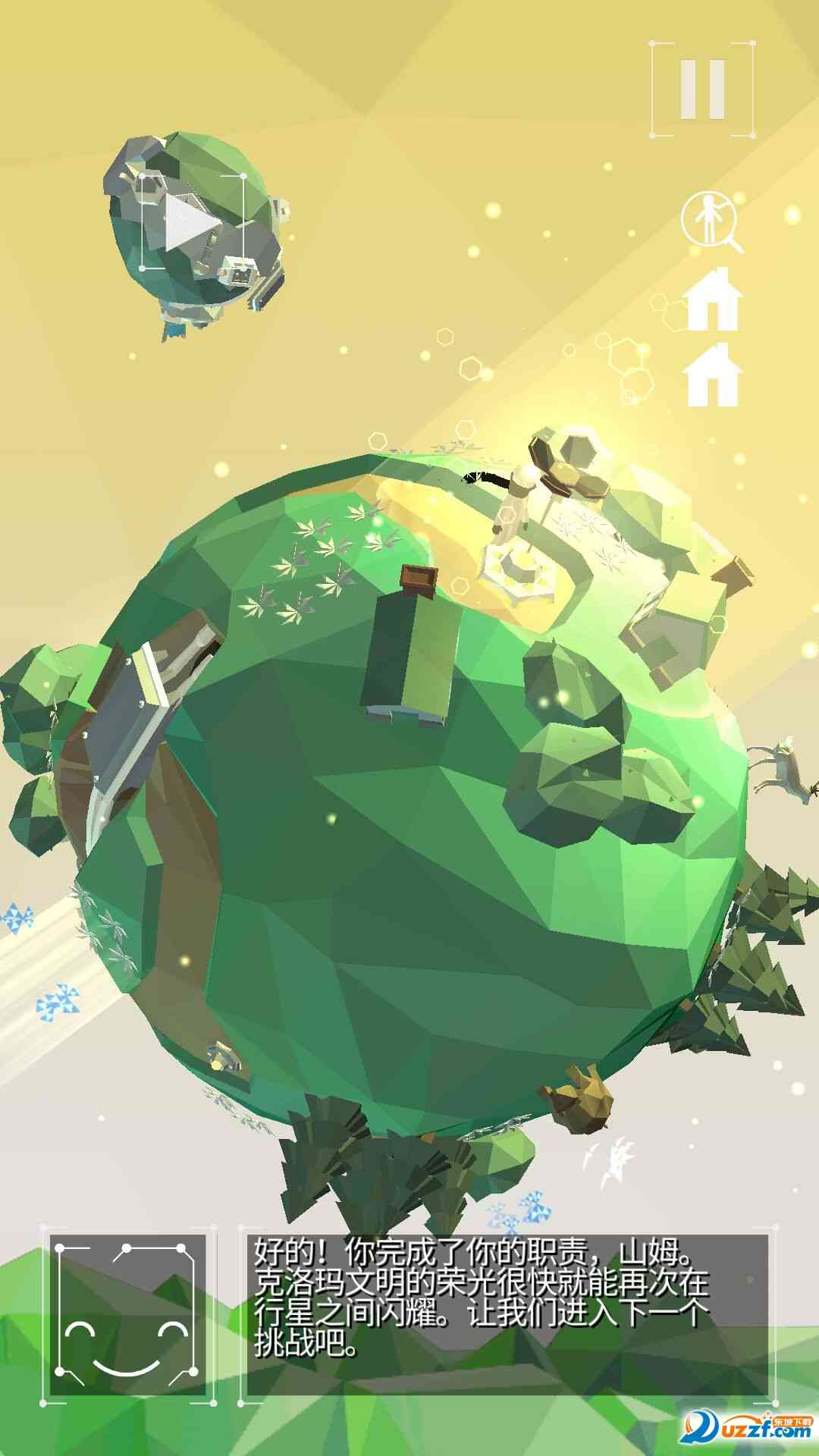This screenshot has height=1456, width=819.
Task: Pause the game
Action: click(702, 89)
